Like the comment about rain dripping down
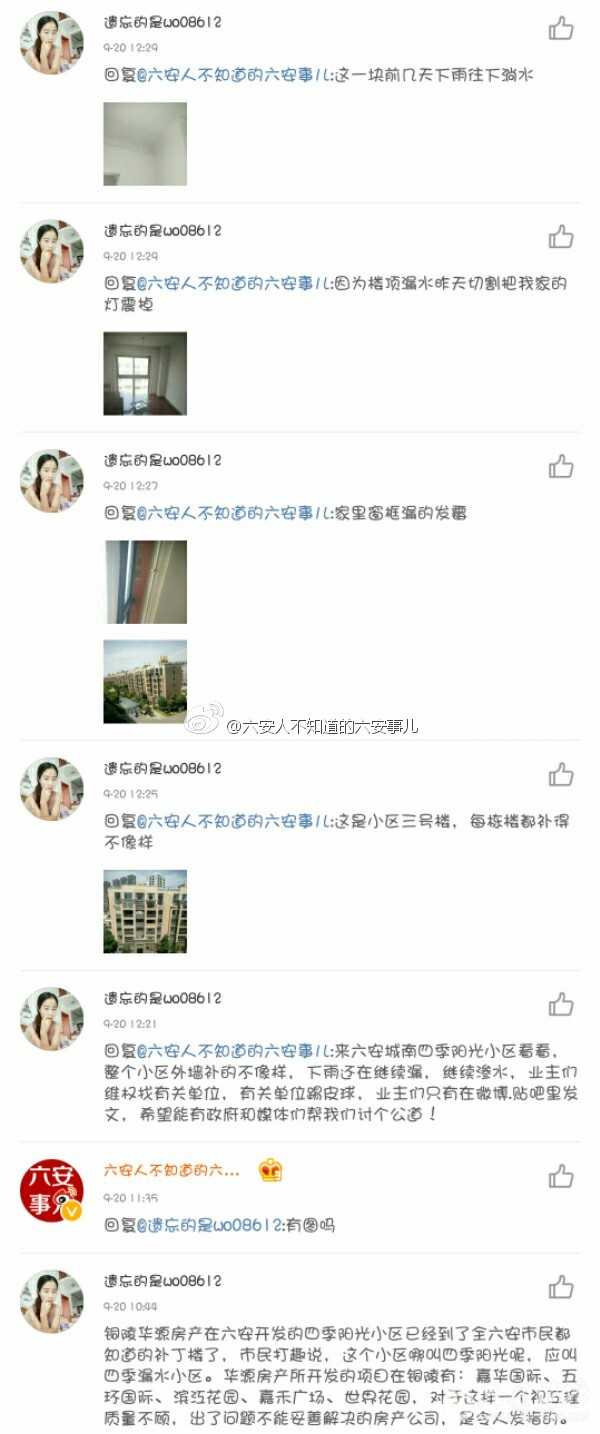 click(x=561, y=29)
